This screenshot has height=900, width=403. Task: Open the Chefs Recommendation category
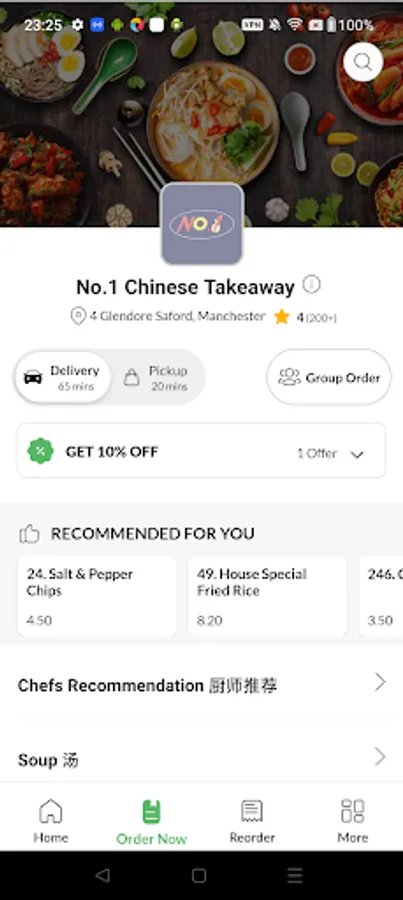[x=202, y=684]
